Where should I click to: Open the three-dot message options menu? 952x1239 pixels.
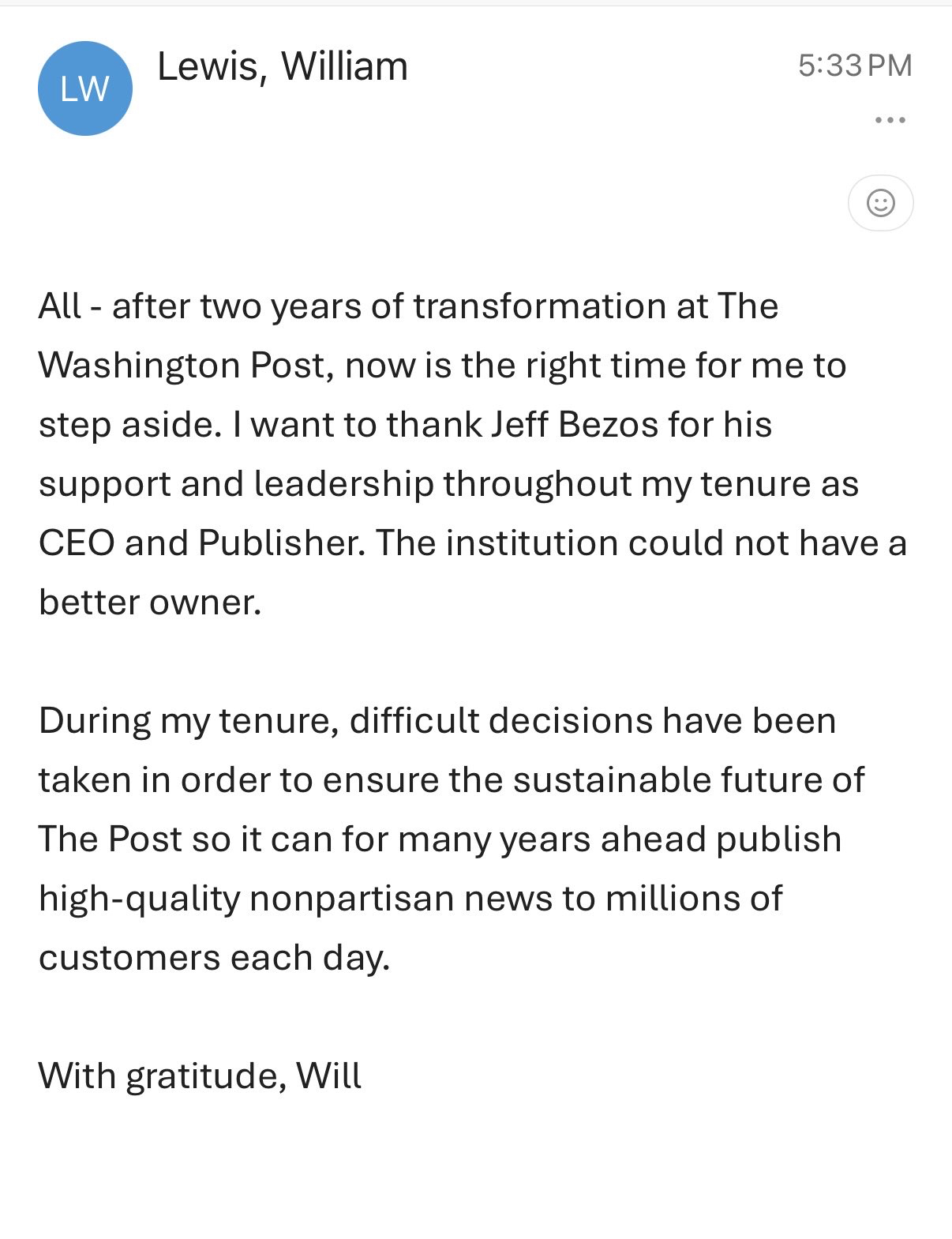tap(890, 121)
